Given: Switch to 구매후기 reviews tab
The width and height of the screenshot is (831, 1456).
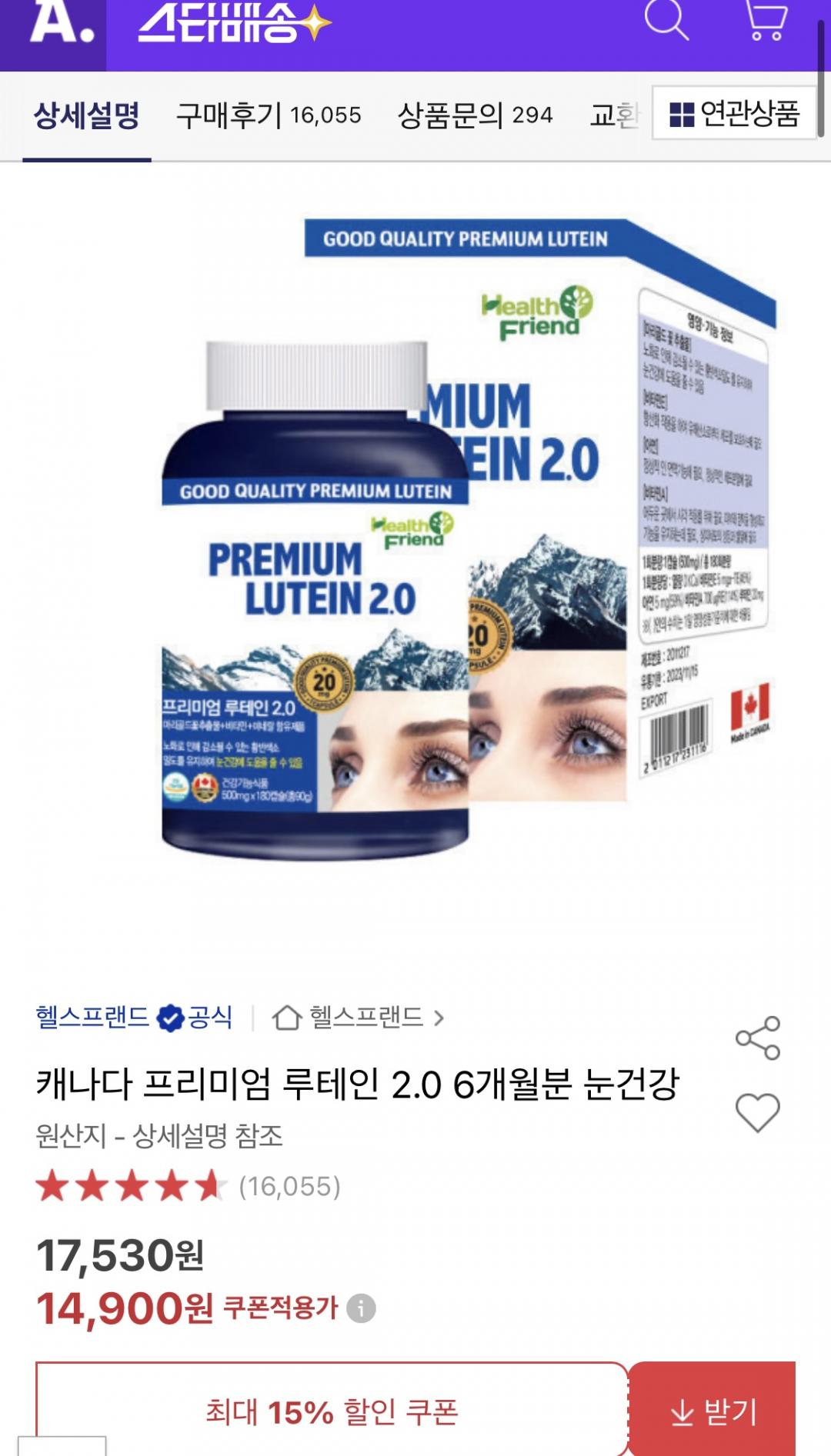Looking at the screenshot, I should pos(269,115).
